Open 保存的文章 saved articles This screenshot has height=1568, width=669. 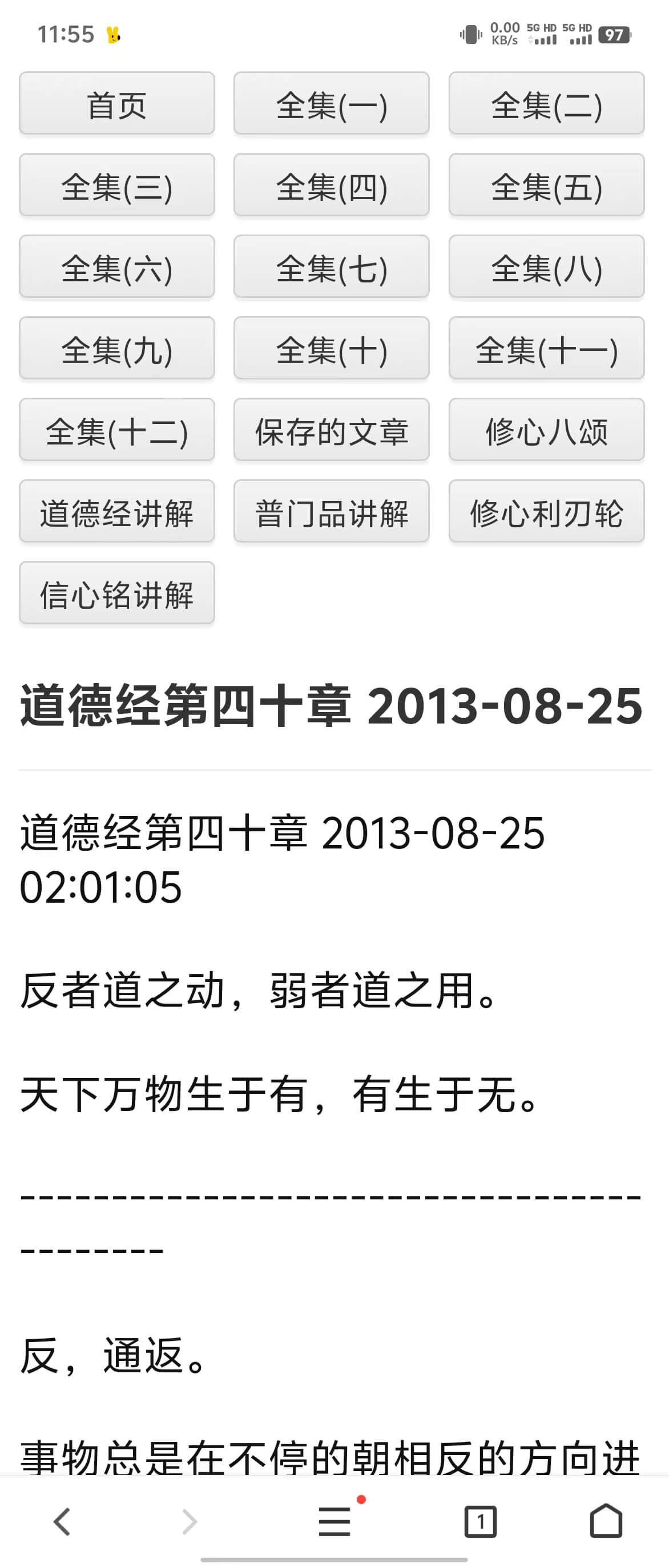pyautogui.click(x=331, y=430)
